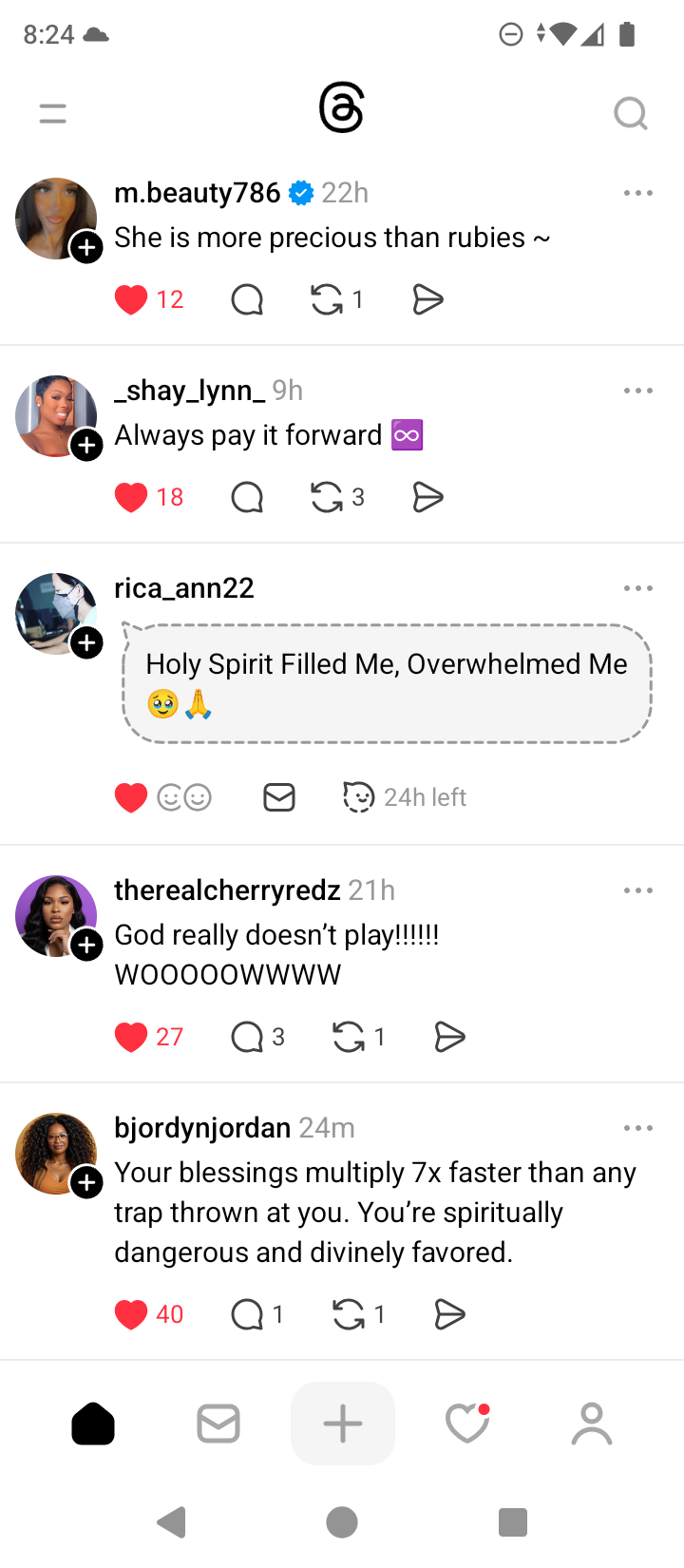Viewport: 684px width, 1568px height.
Task: Share therealcherryredz's post
Action: (449, 1037)
